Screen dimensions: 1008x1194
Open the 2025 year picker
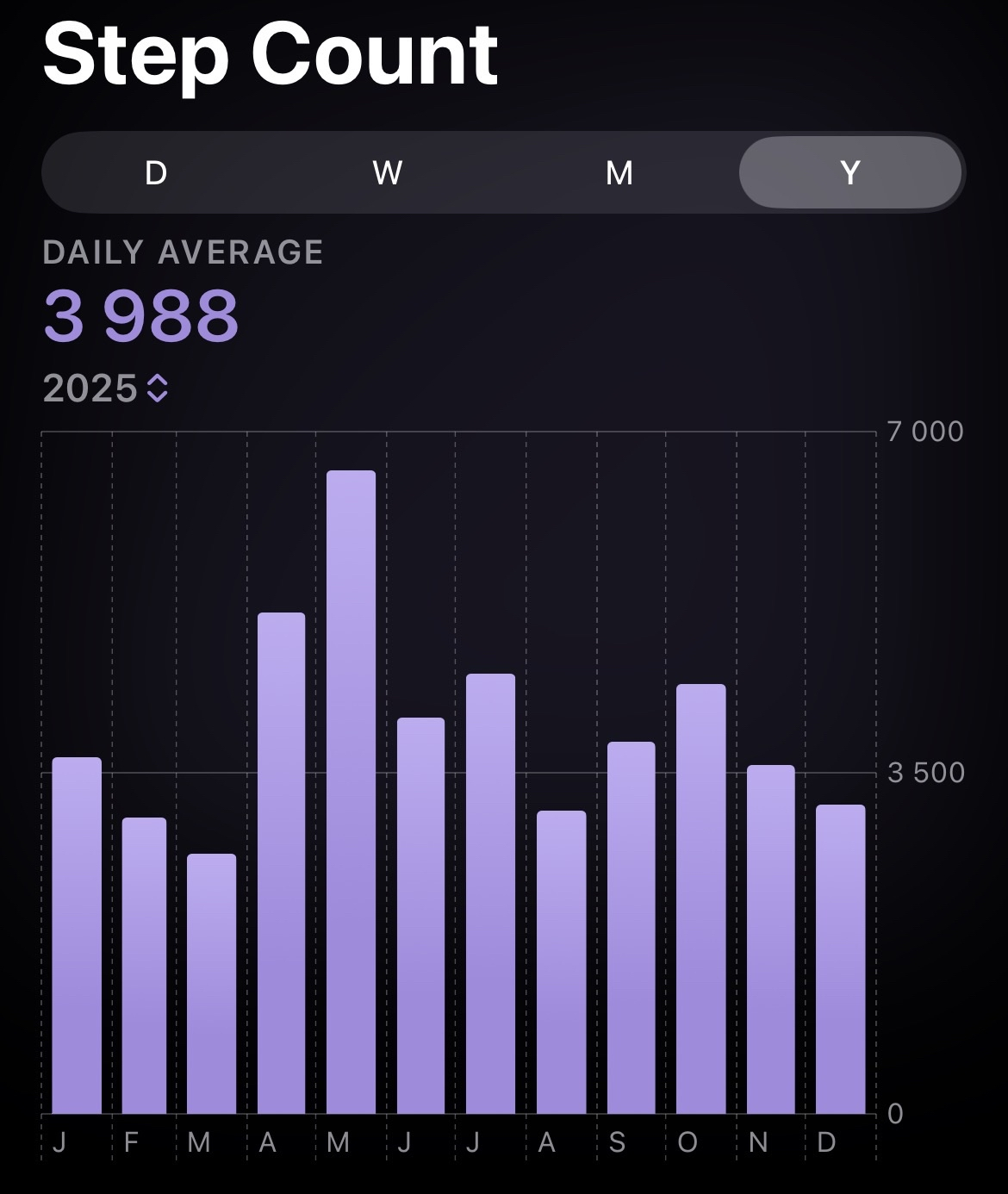[x=106, y=389]
